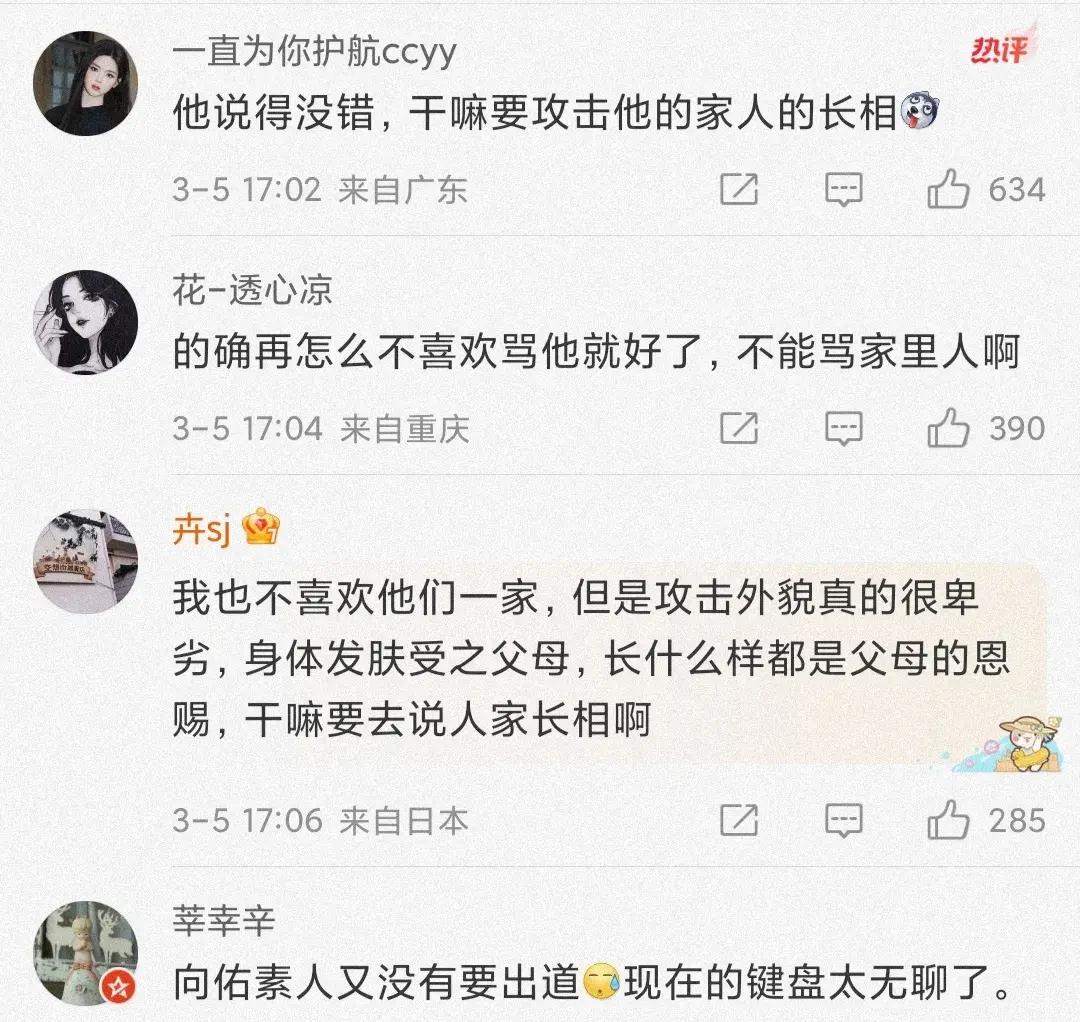Reply to 卉sj's comment

click(x=843, y=821)
